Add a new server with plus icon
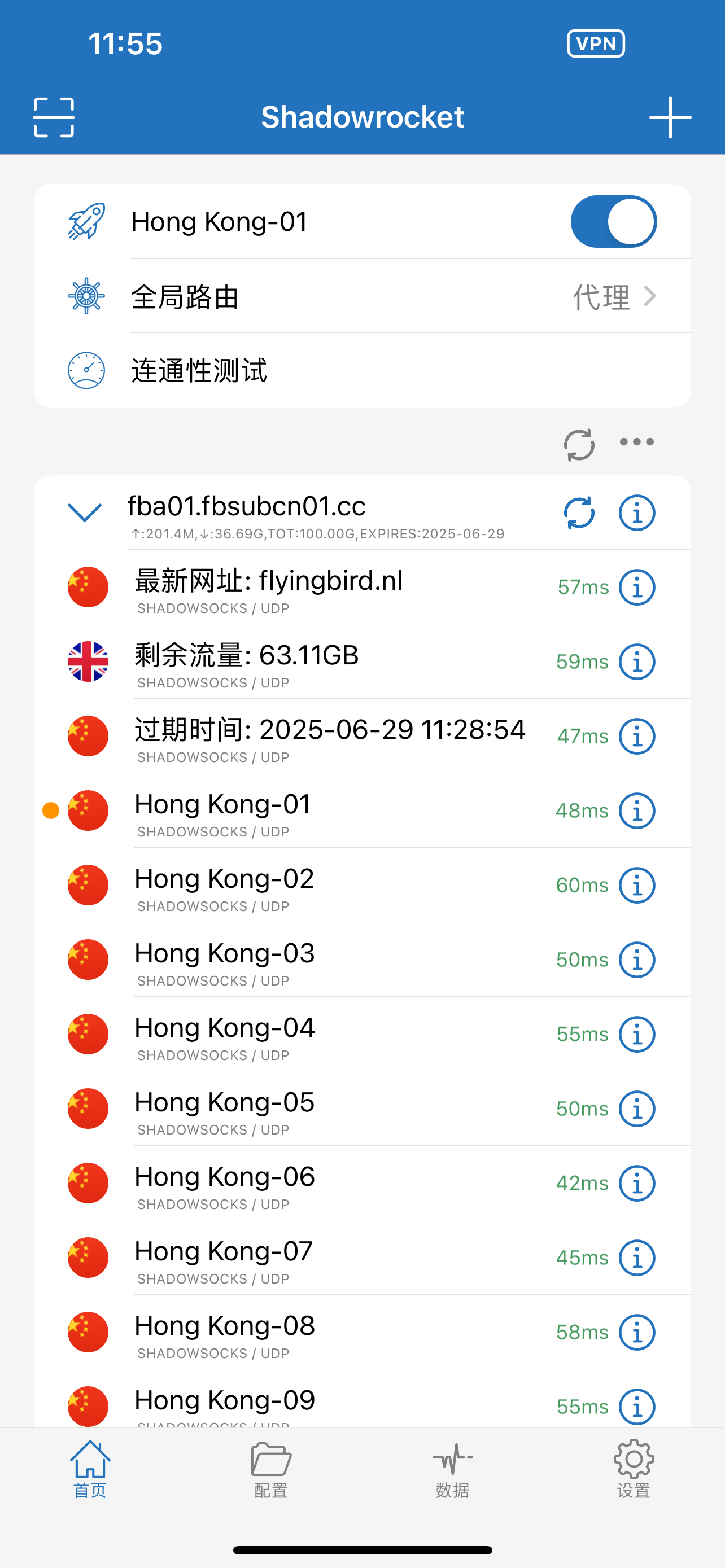Viewport: 725px width, 1568px height. (x=670, y=117)
